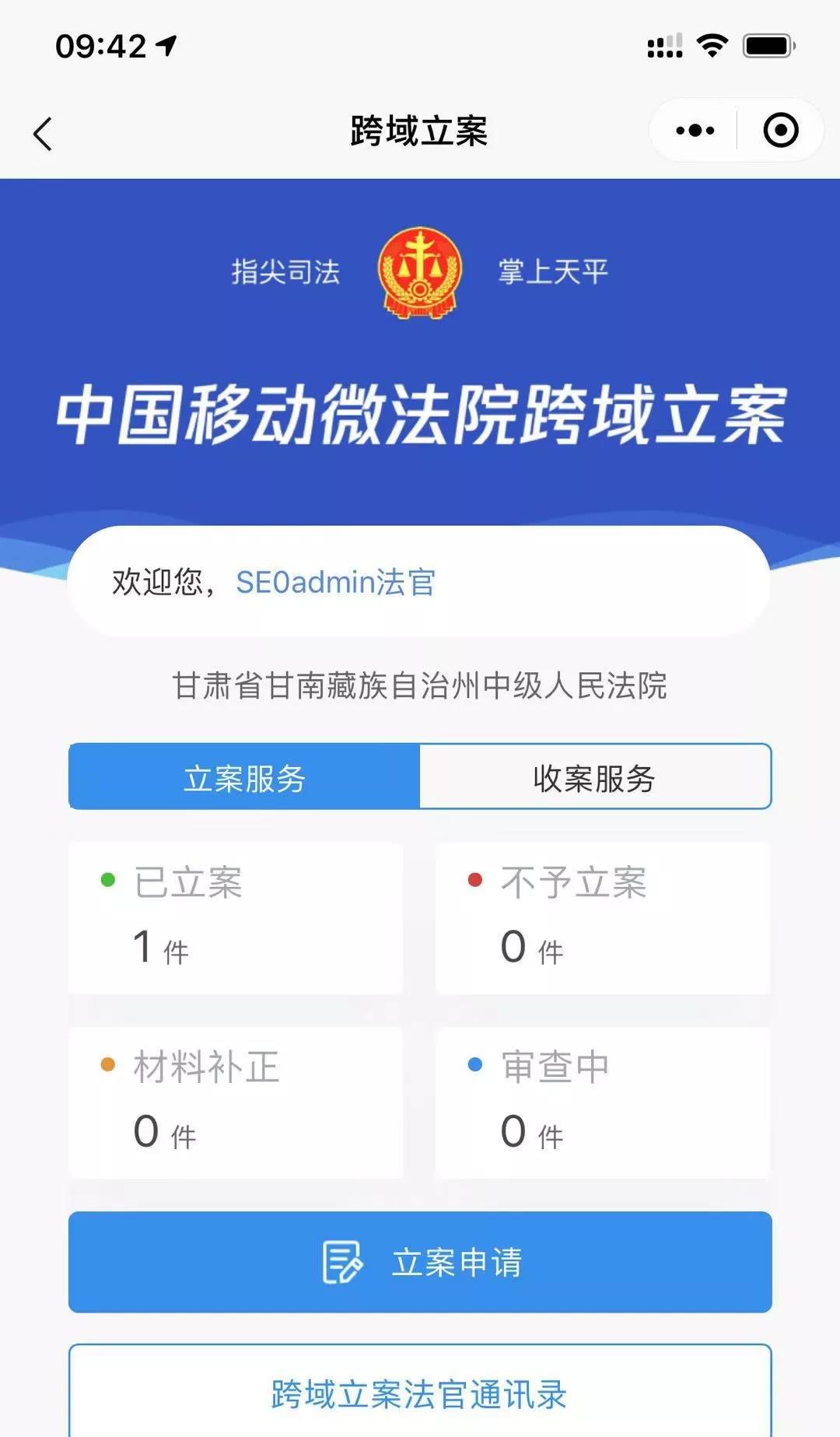Start a 立案申请 filing application

420,1262
